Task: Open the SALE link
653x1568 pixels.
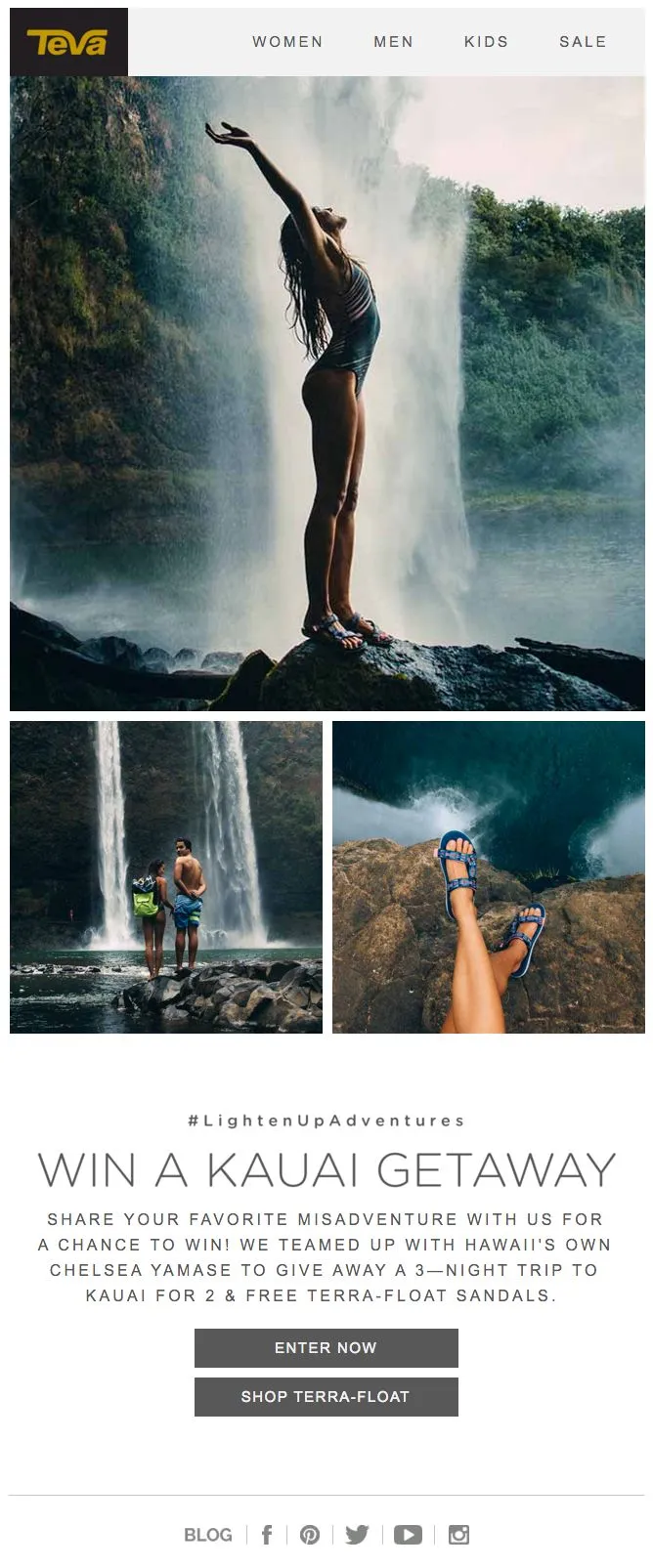Action: pyautogui.click(x=583, y=42)
